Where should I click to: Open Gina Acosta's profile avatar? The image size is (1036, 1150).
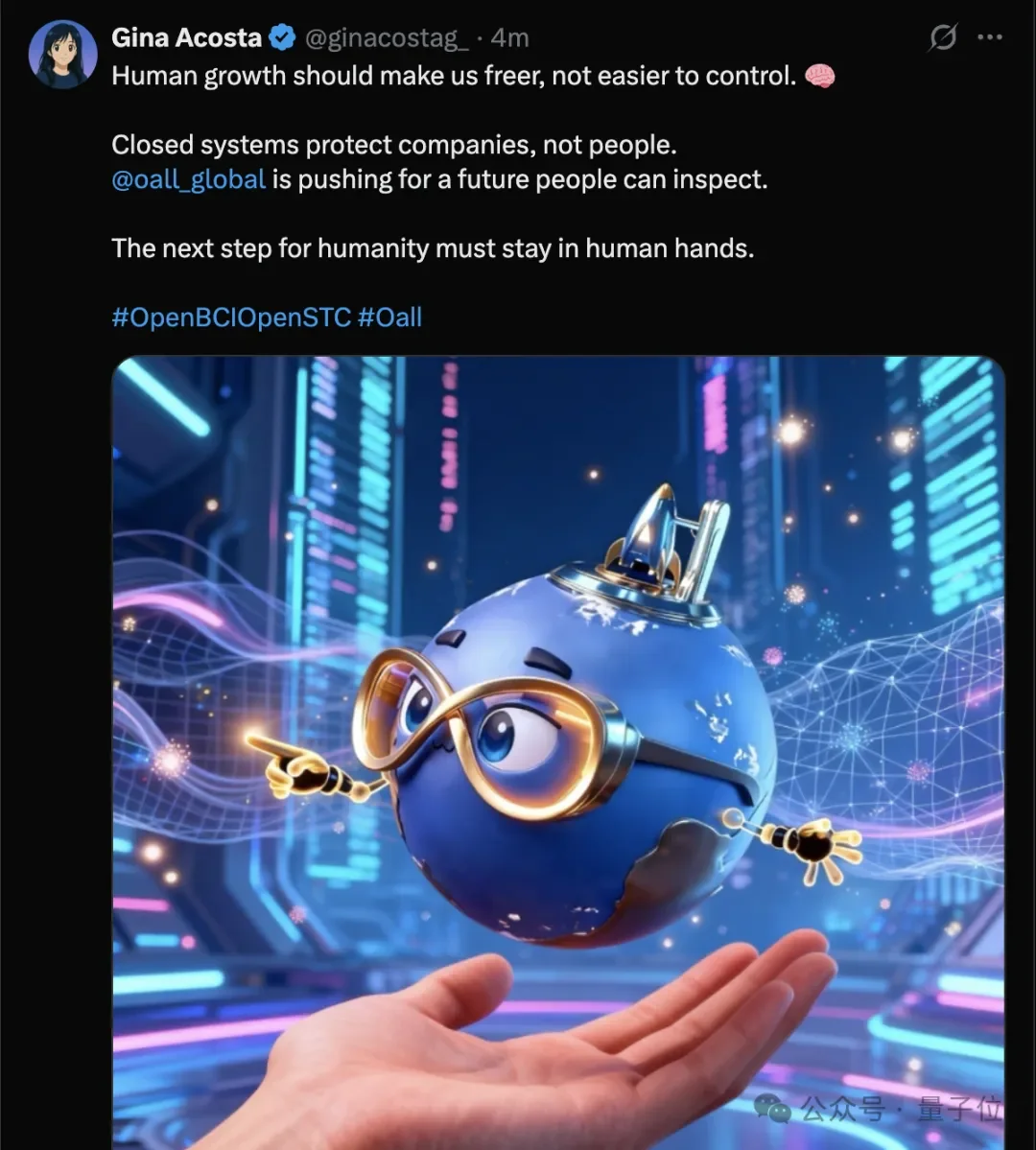[62, 55]
